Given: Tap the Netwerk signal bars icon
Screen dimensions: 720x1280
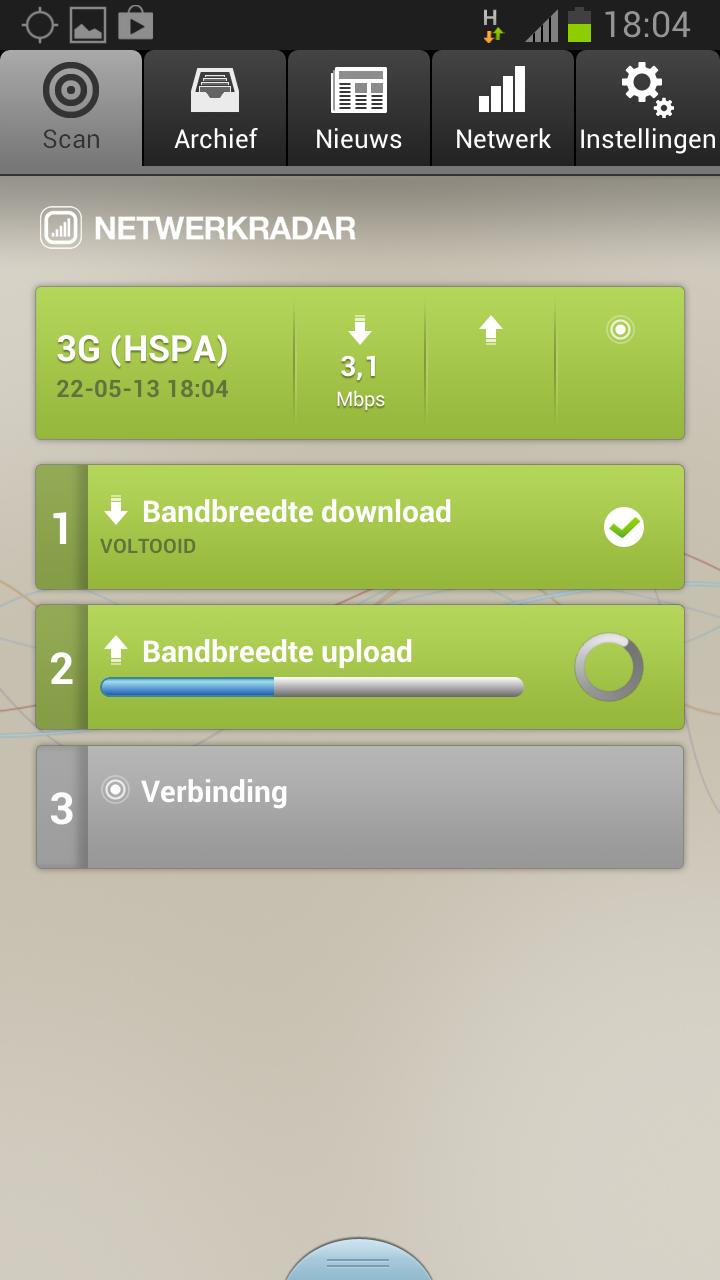Looking at the screenshot, I should [503, 92].
